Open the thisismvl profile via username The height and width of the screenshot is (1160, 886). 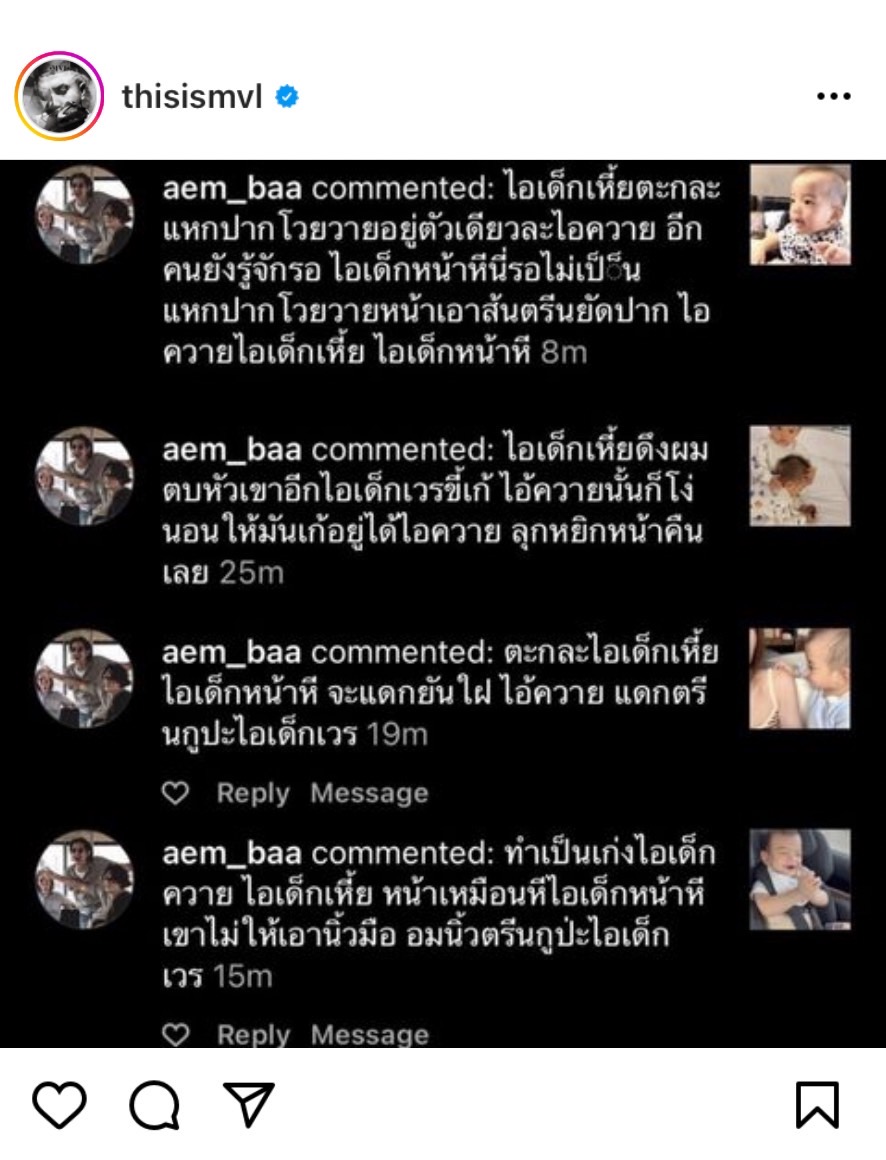[x=192, y=97]
